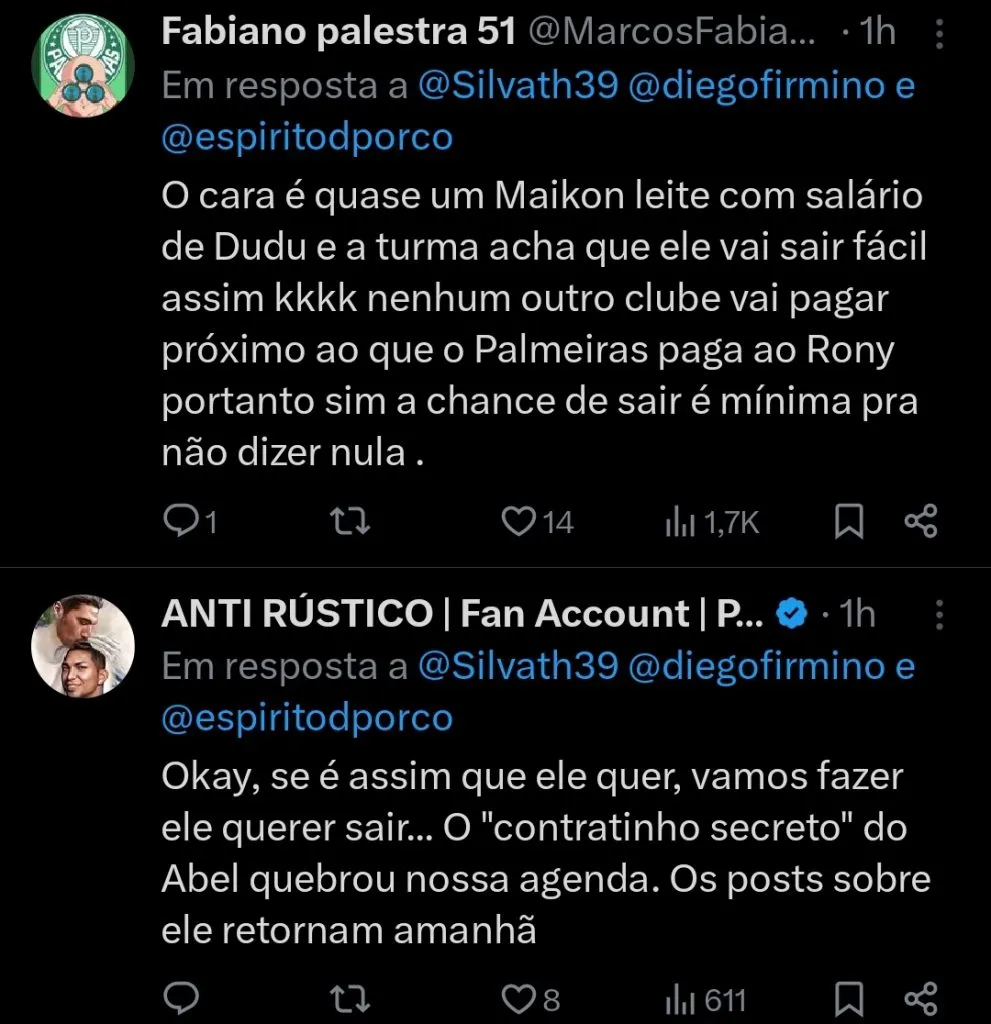Viewport: 991px width, 1024px height.
Task: Like Fabiano palestra 51's reply
Action: [517, 521]
